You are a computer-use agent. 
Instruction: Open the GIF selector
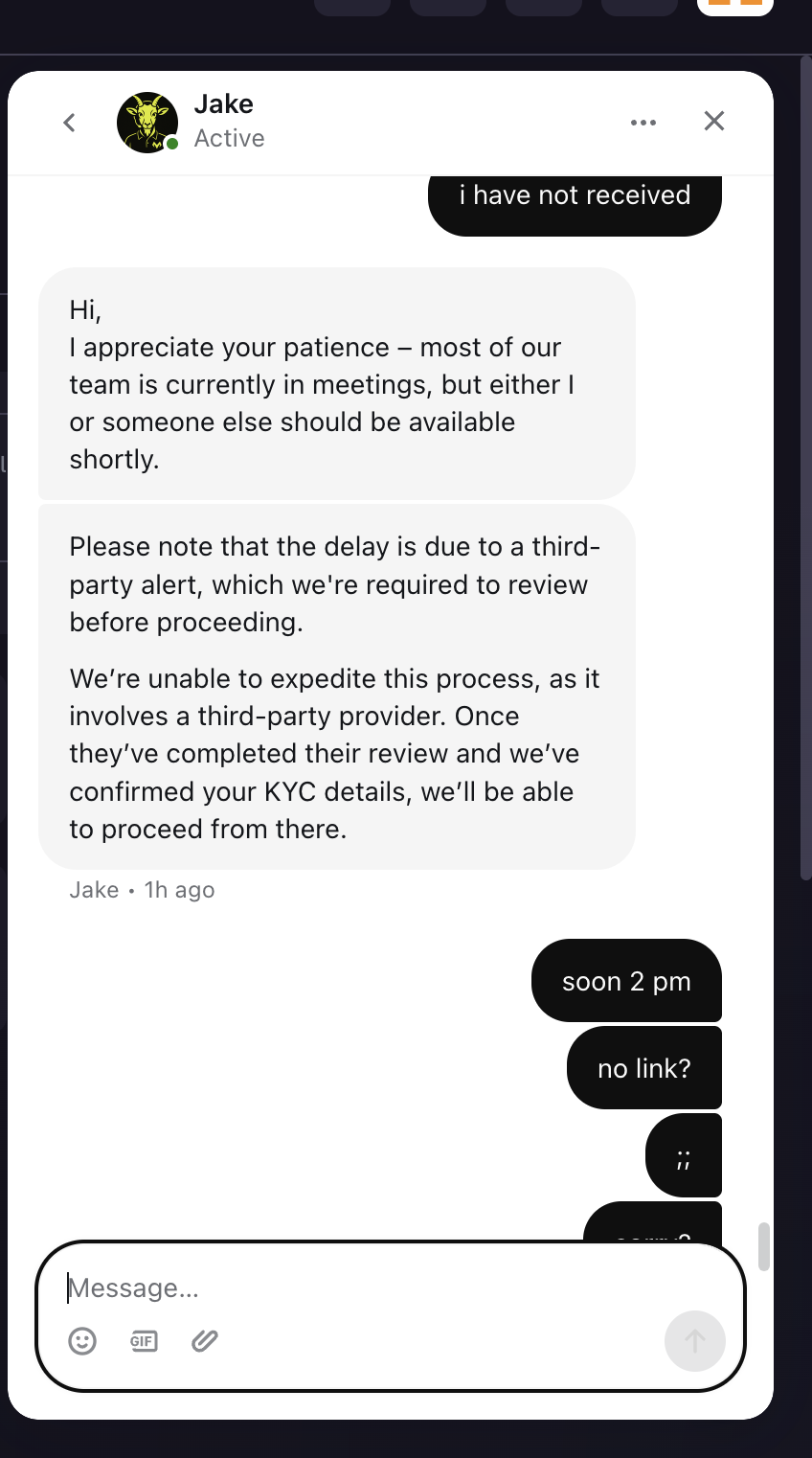144,1340
